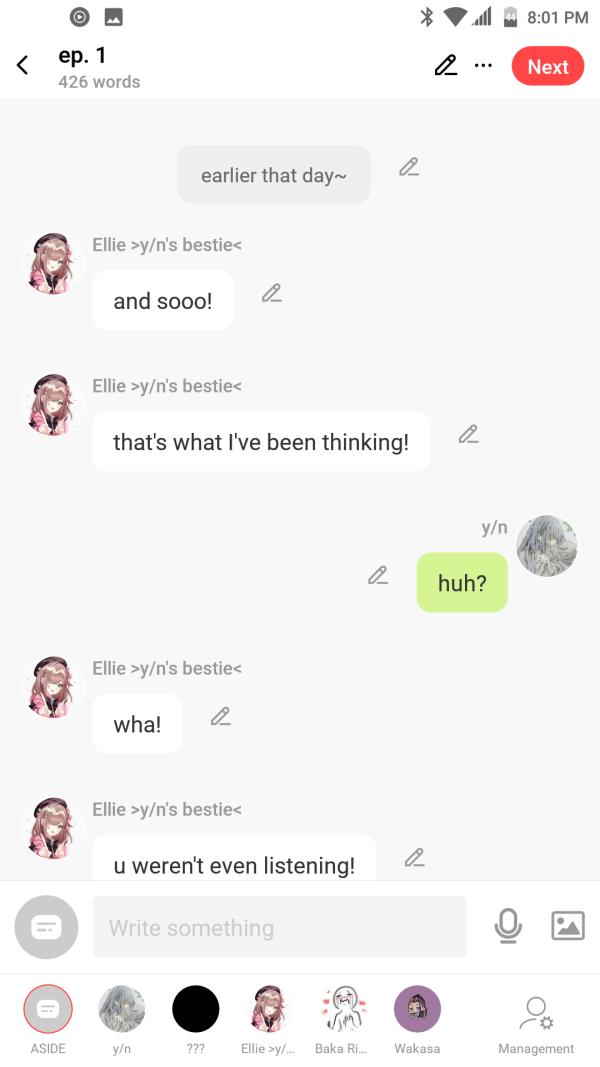The width and height of the screenshot is (600, 1067).
Task: Edit the episode title with the pencil icon
Action: (445, 66)
